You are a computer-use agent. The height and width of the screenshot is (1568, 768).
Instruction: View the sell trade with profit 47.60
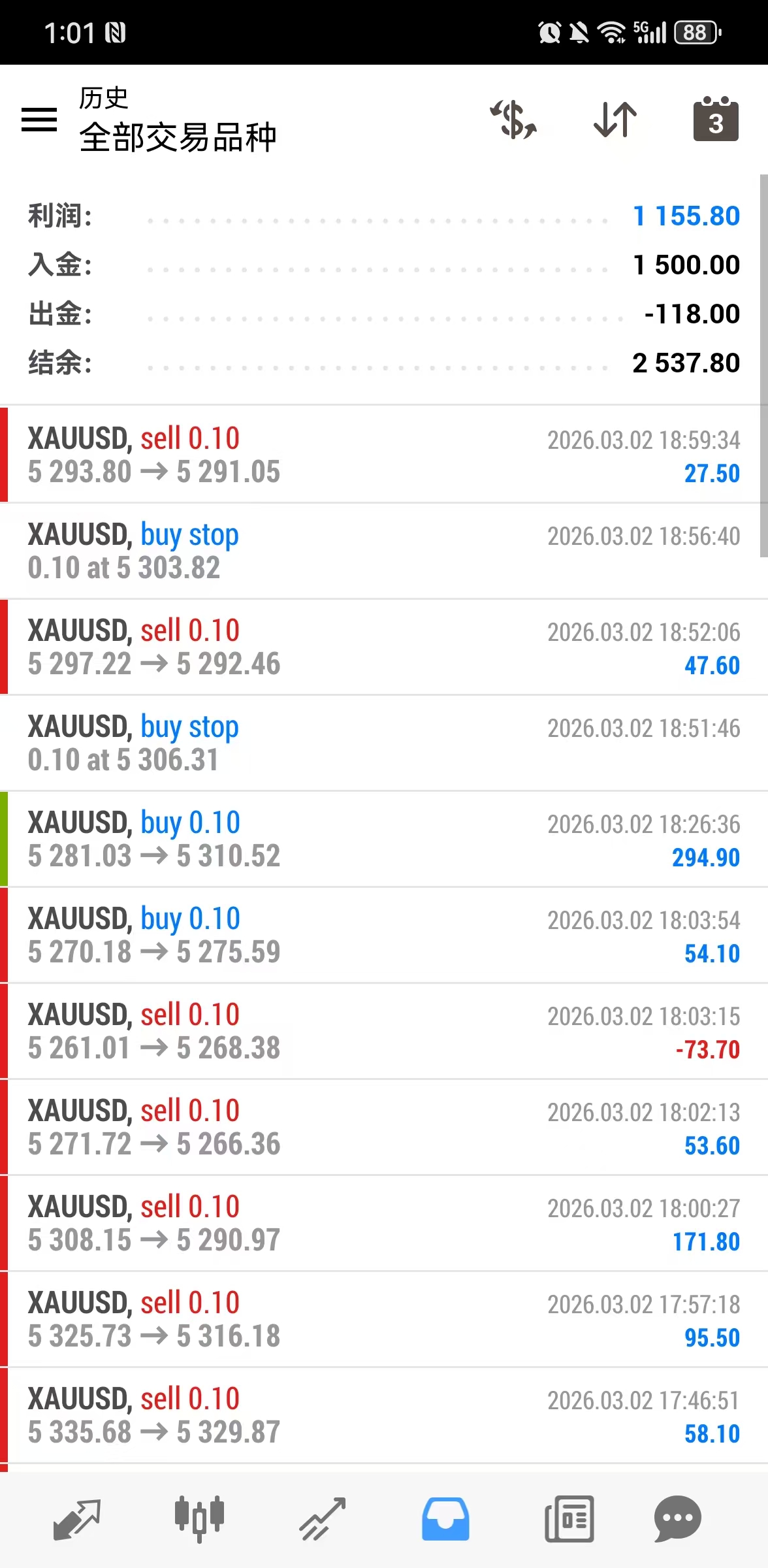coord(384,647)
